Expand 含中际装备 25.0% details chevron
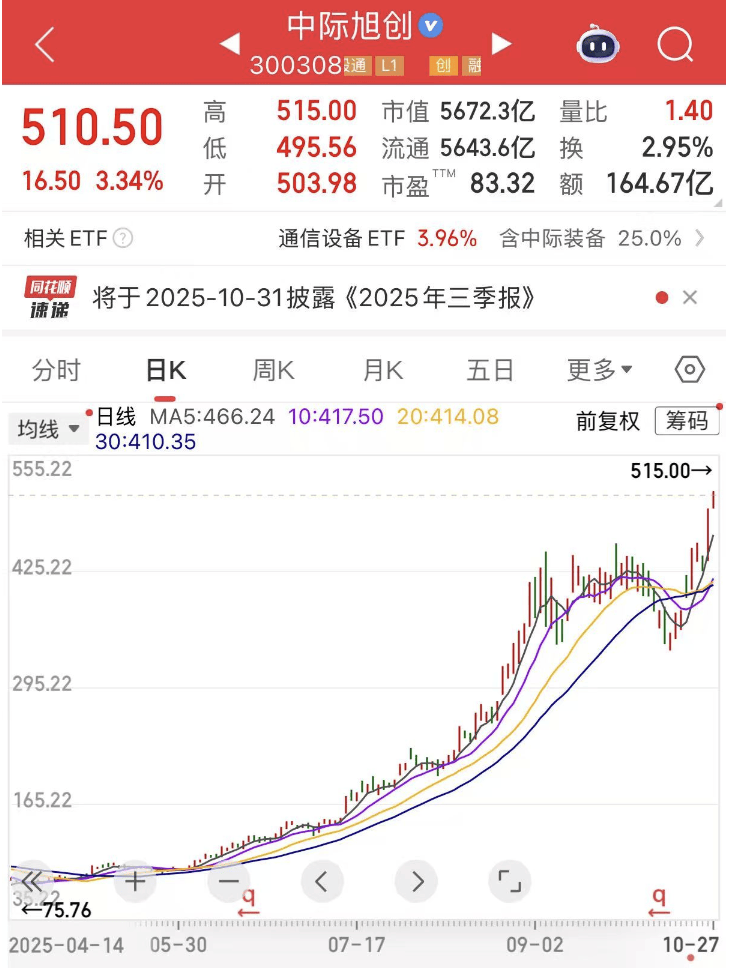730x968 pixels. pyautogui.click(x=699, y=239)
